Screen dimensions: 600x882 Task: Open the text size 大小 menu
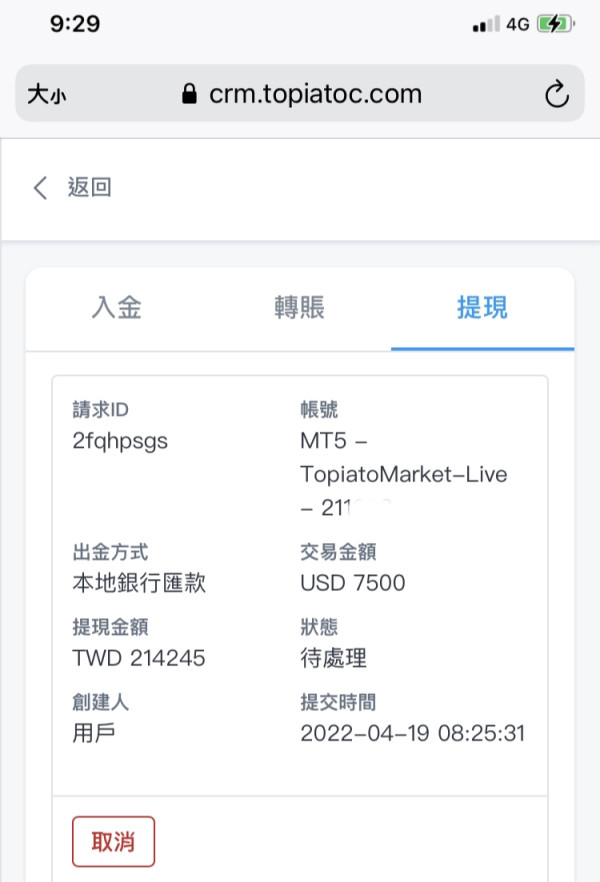tap(47, 95)
